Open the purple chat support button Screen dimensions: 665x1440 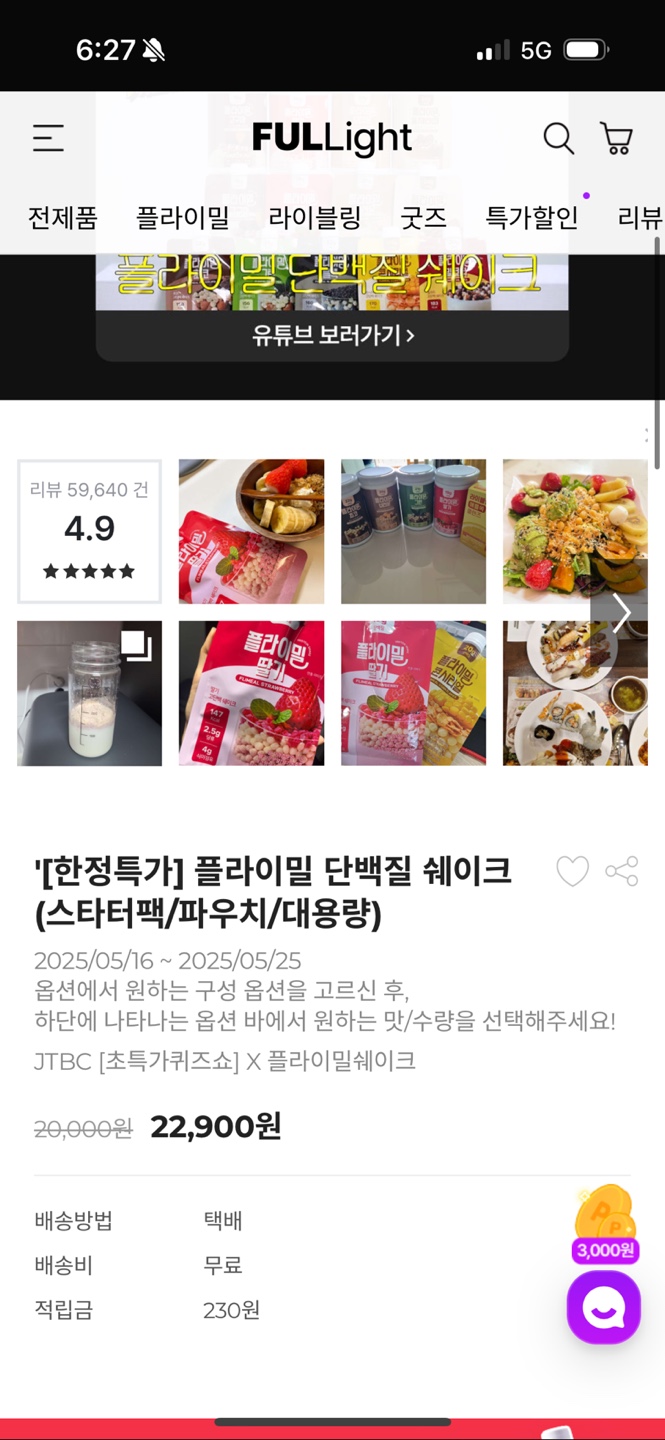tap(604, 1307)
